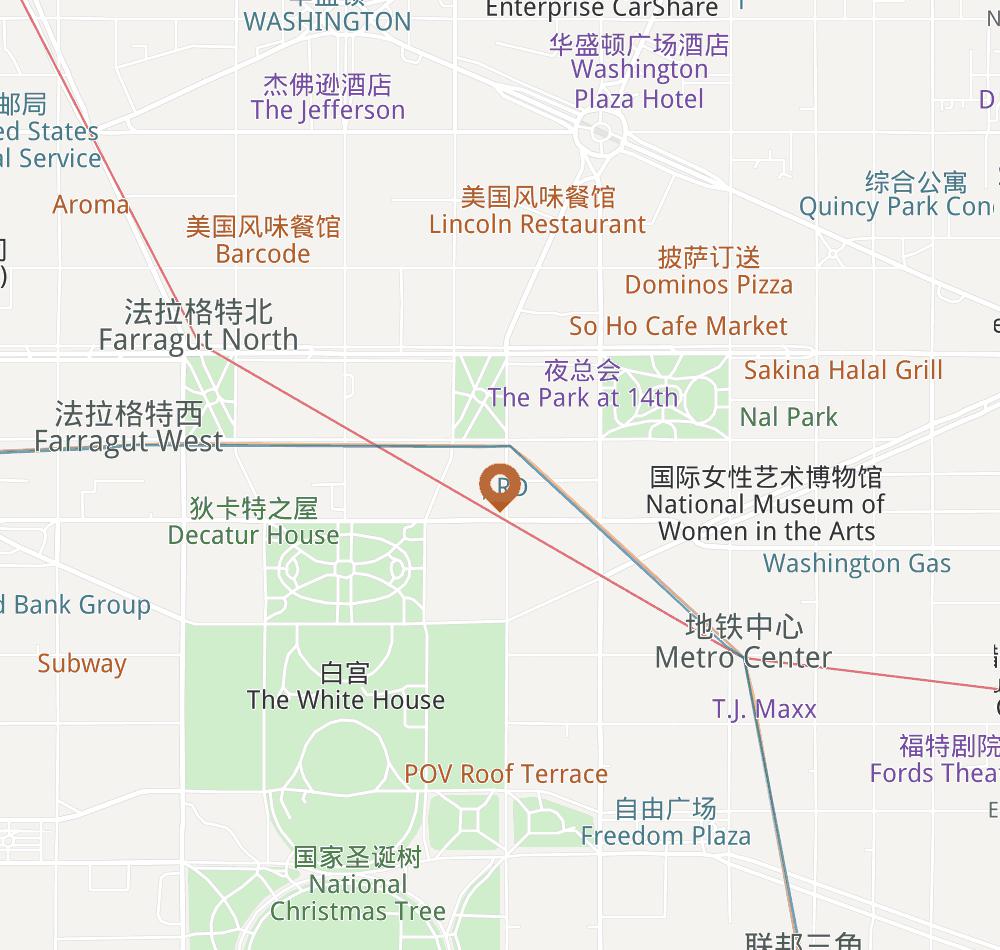This screenshot has height=950, width=1000.
Task: Select Farragut North station label
Action: pos(198,326)
